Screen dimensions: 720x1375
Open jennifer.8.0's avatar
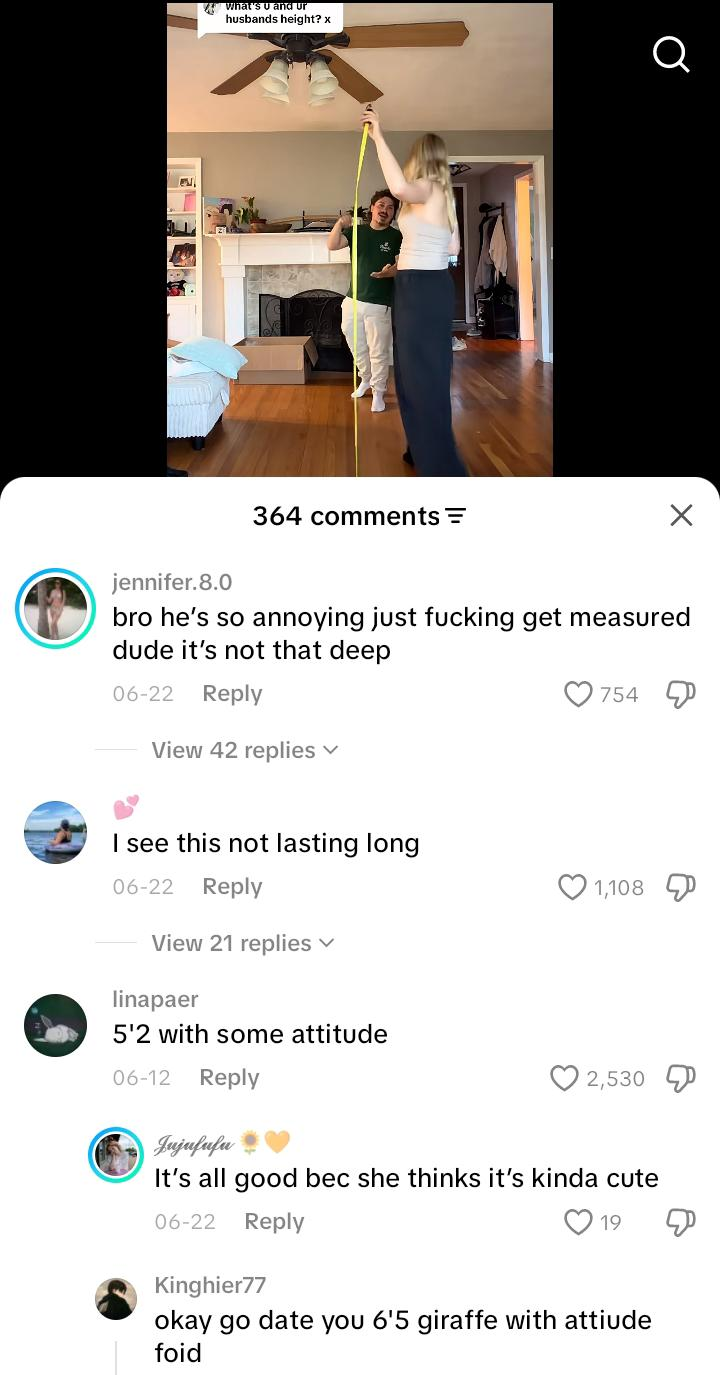[55, 609]
